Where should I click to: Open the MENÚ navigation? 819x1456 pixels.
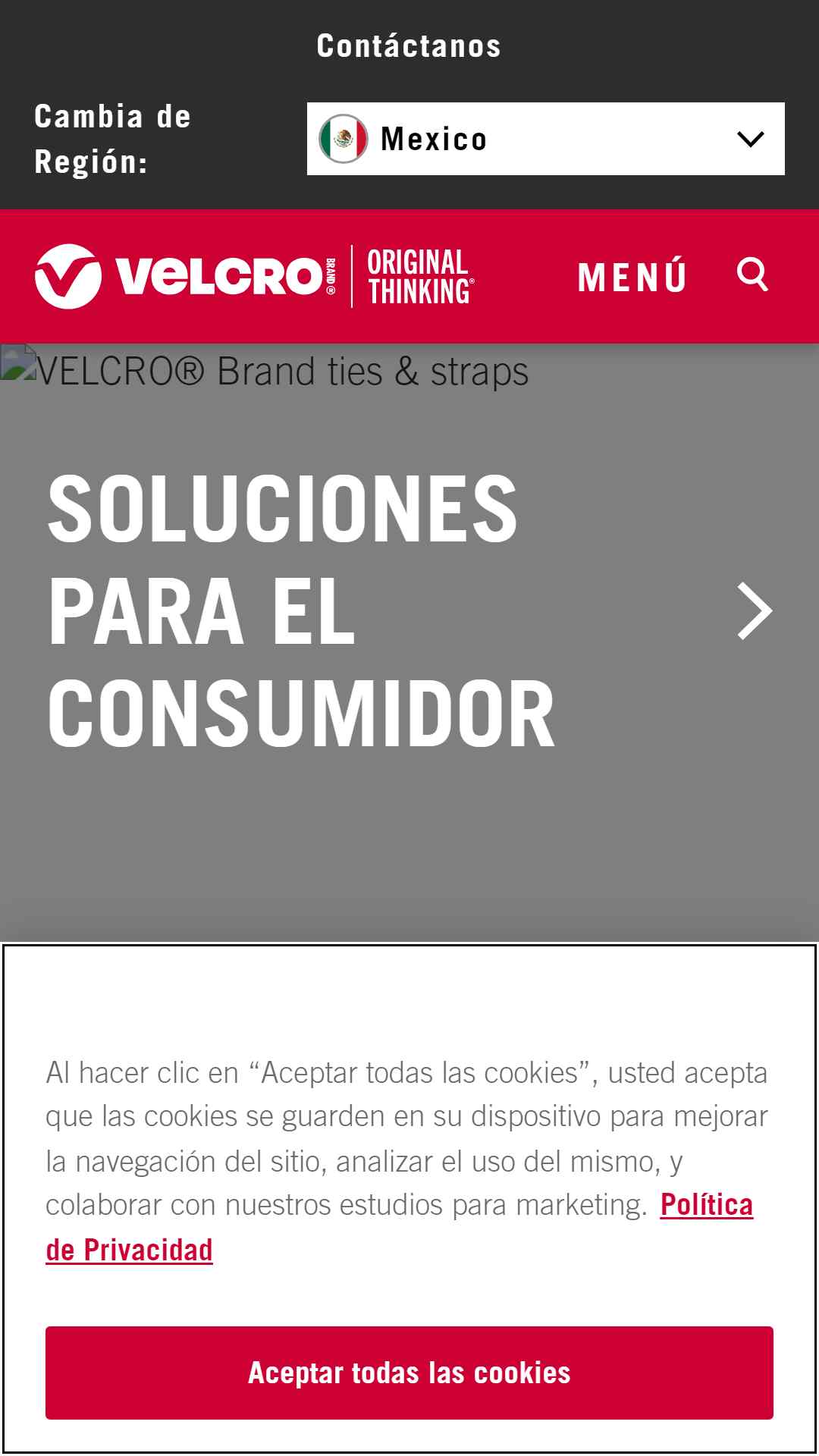(x=632, y=276)
